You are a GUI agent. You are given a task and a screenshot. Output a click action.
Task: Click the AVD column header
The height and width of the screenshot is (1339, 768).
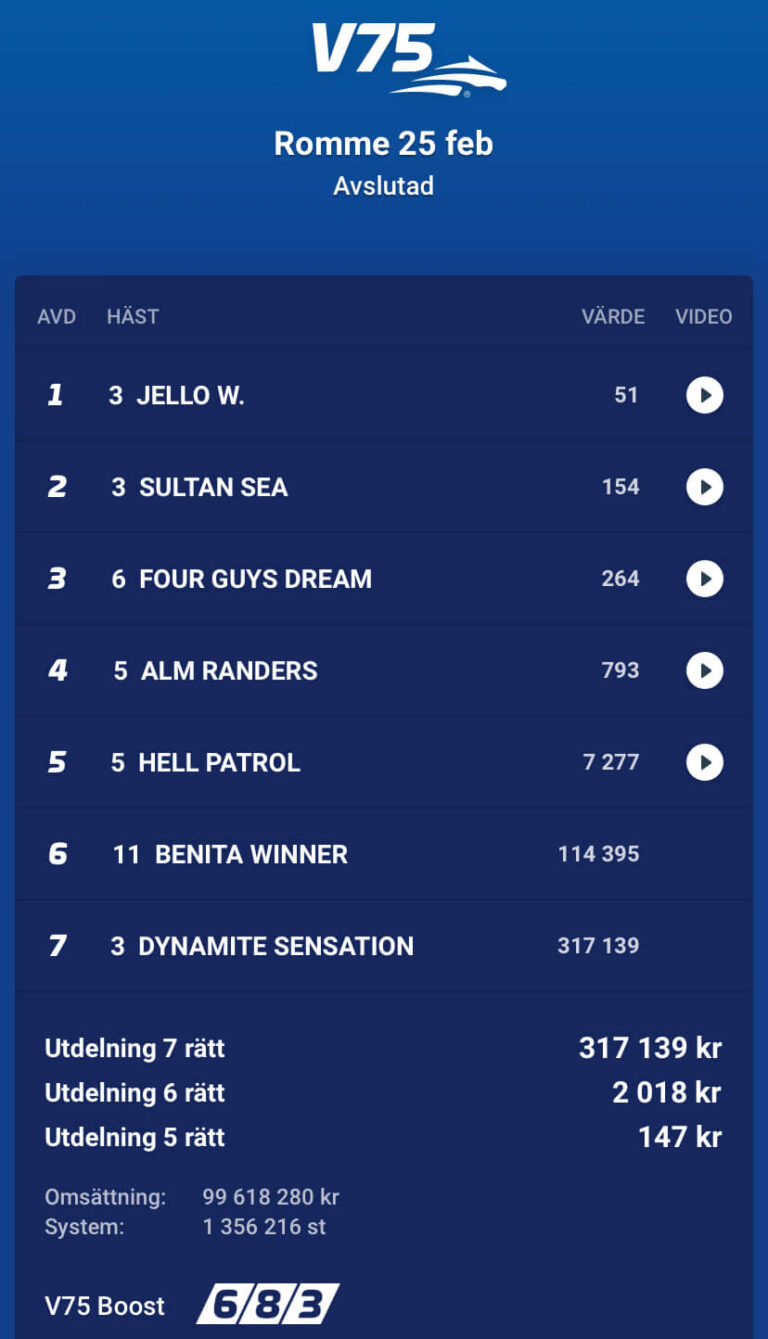point(57,316)
